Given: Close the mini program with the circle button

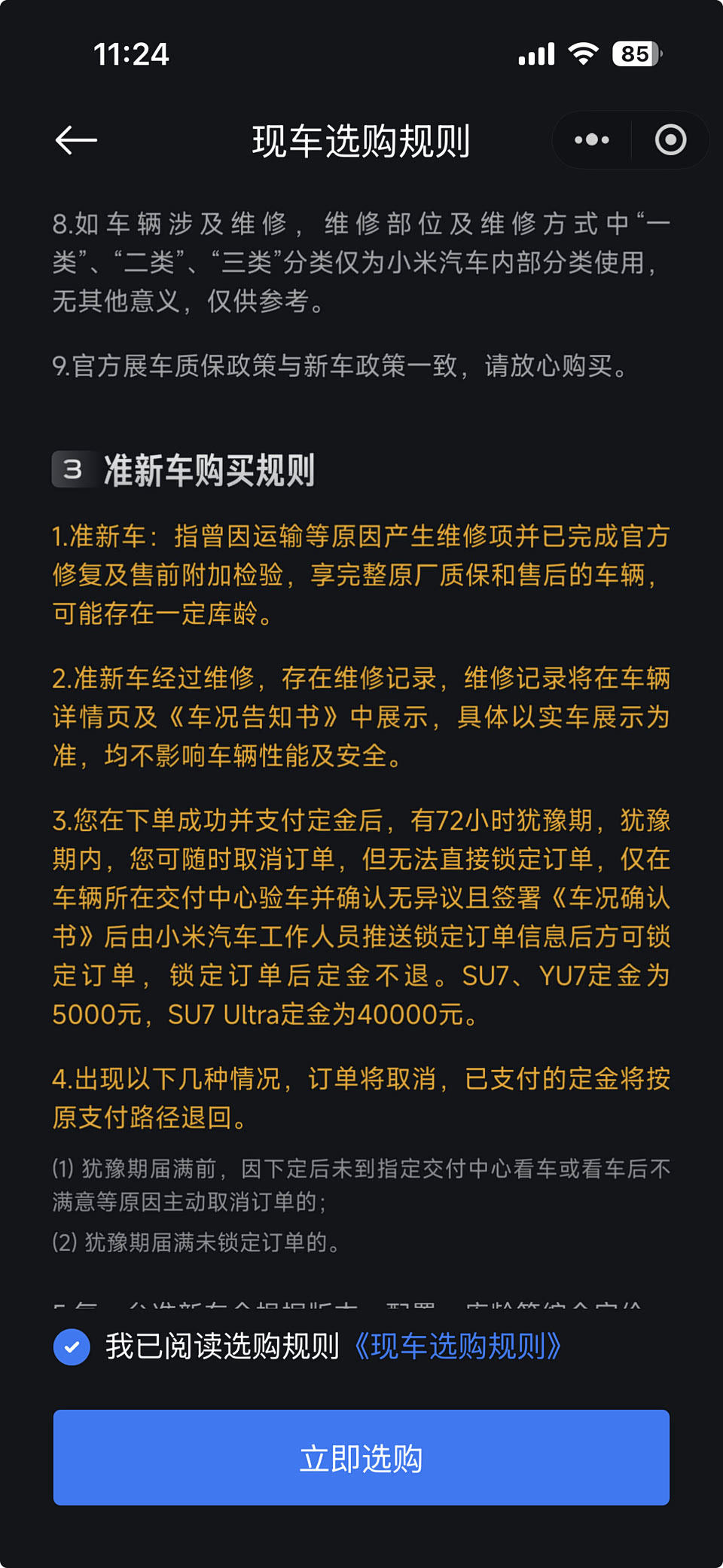Looking at the screenshot, I should tap(670, 140).
